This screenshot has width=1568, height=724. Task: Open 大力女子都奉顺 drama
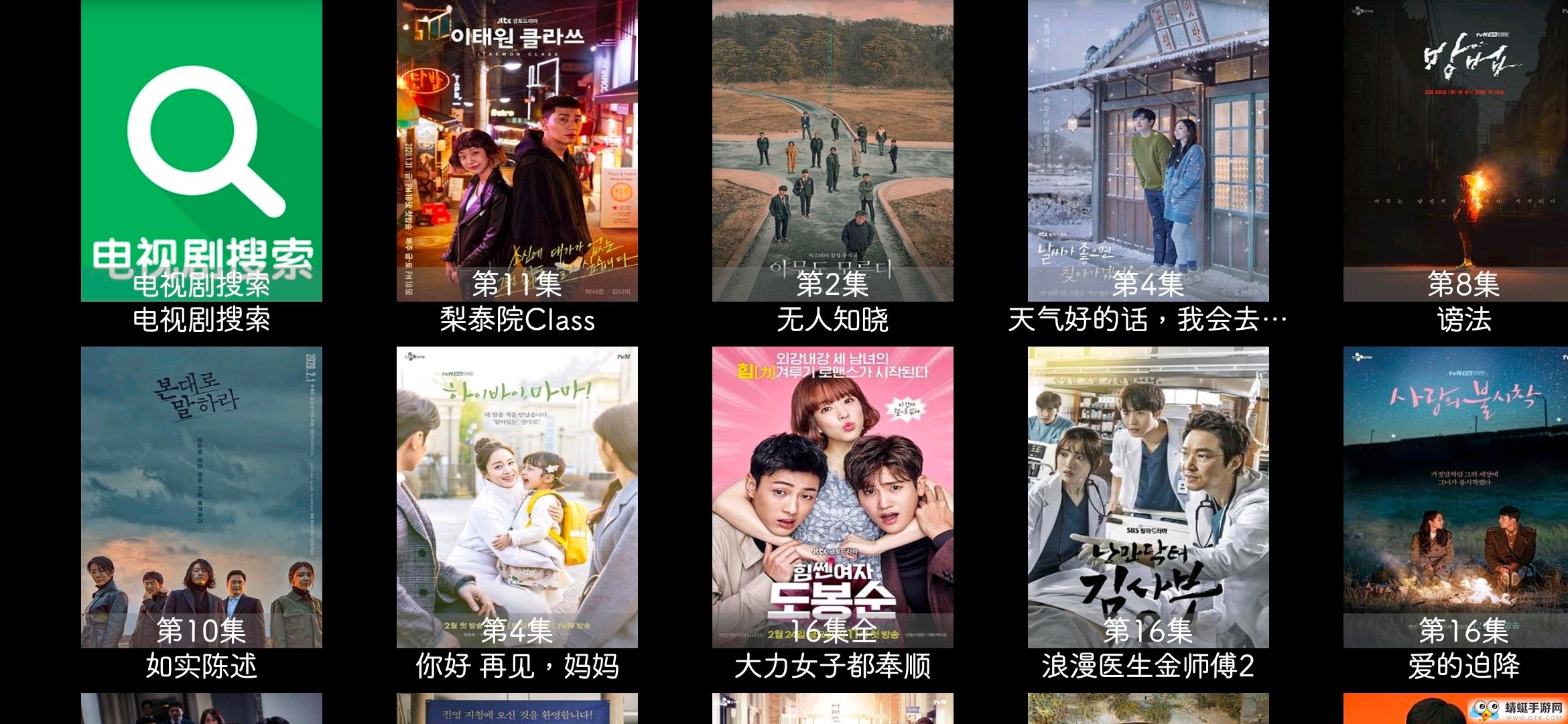pos(832,496)
